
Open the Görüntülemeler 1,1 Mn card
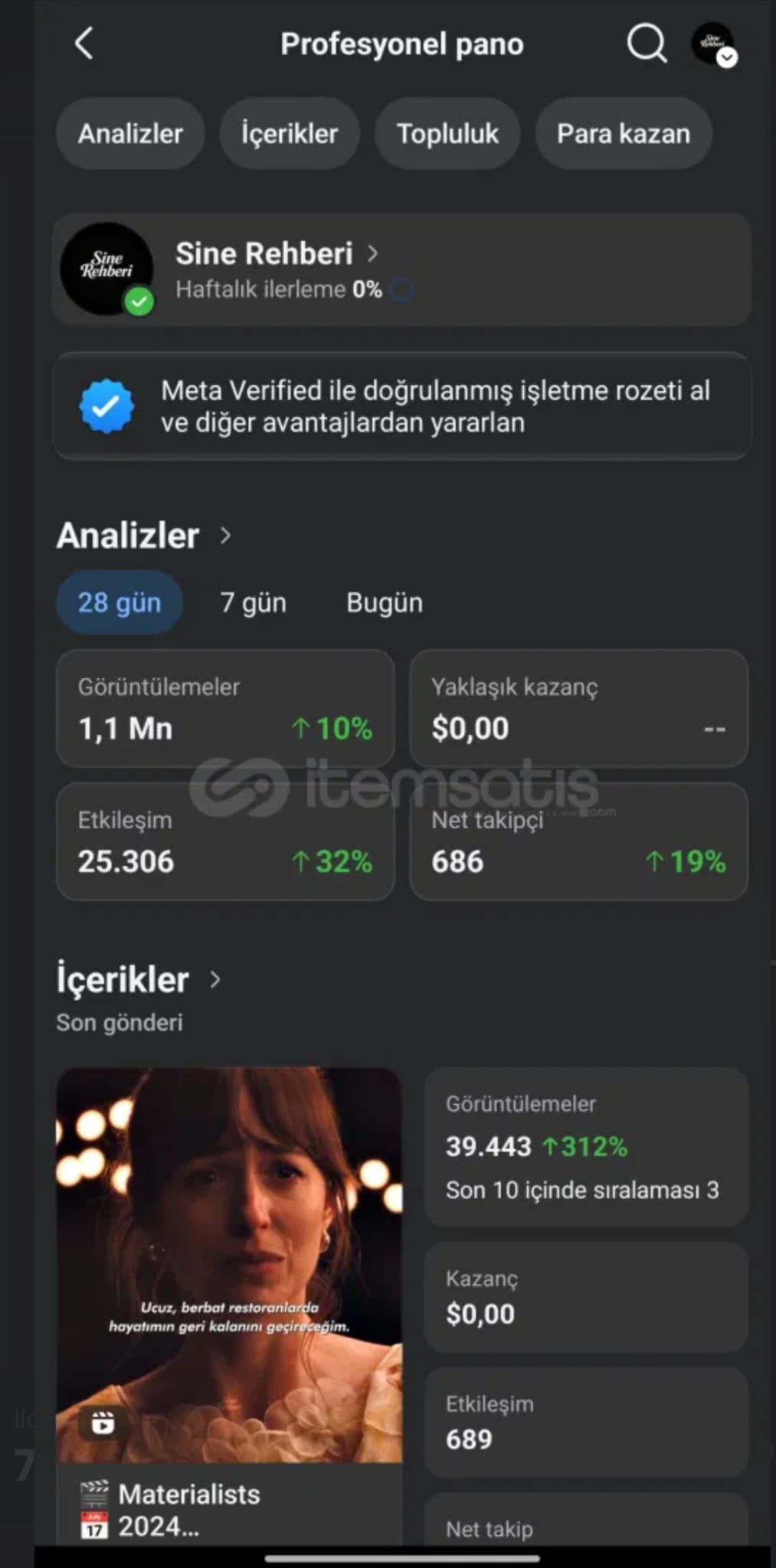[225, 708]
